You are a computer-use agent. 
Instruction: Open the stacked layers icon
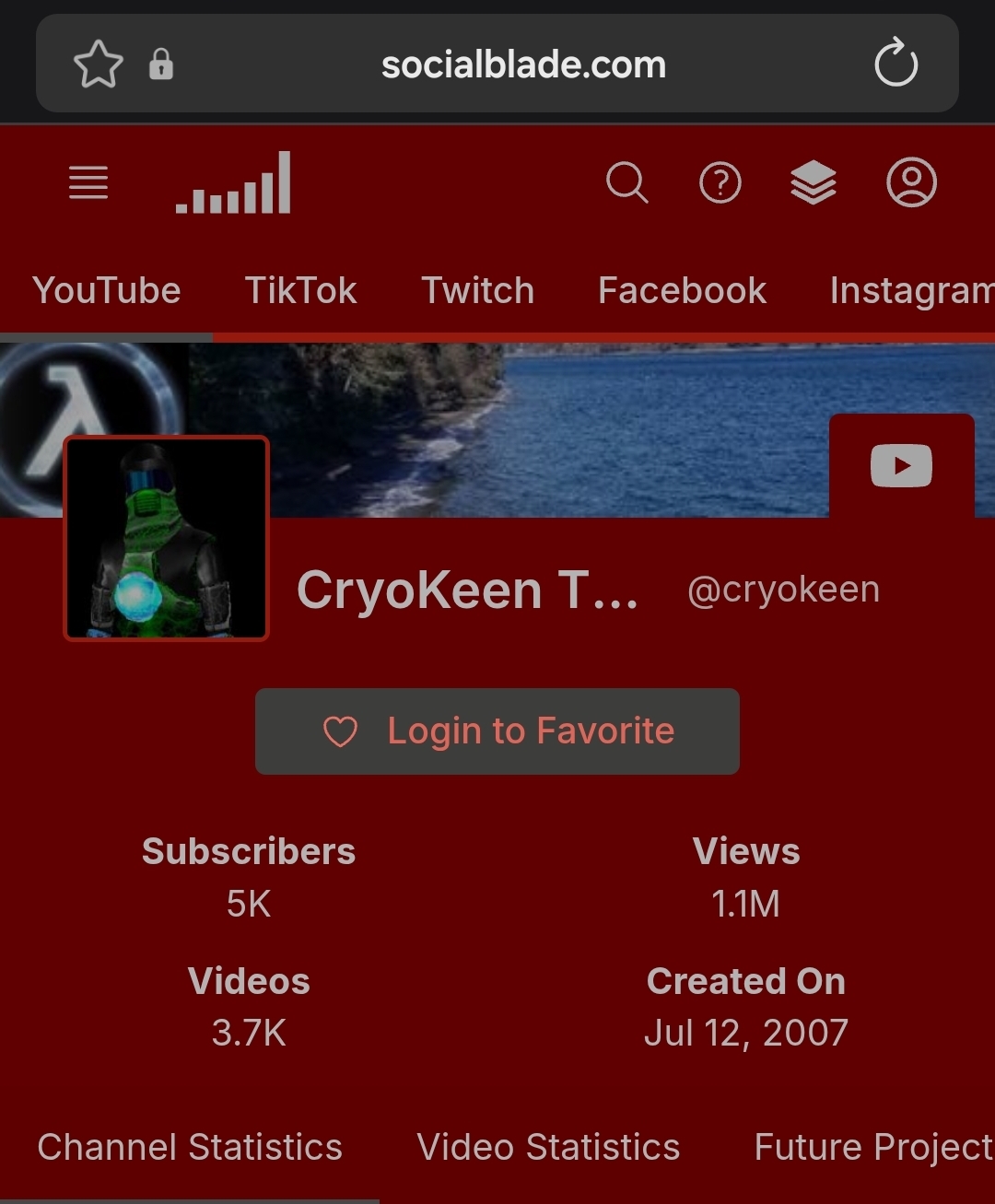814,182
